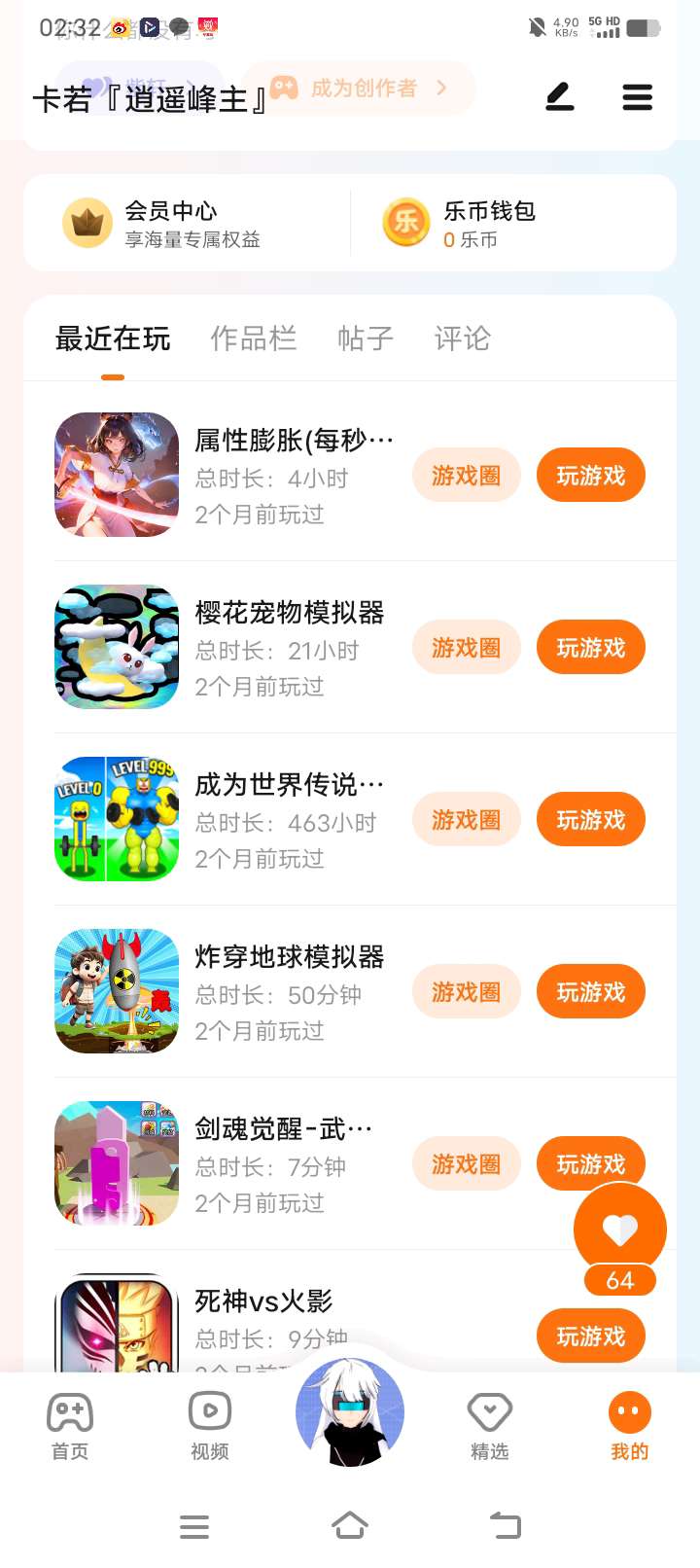Image resolution: width=700 pixels, height=1568 pixels.
Task: Open the three-line menu icon
Action: [x=637, y=96]
